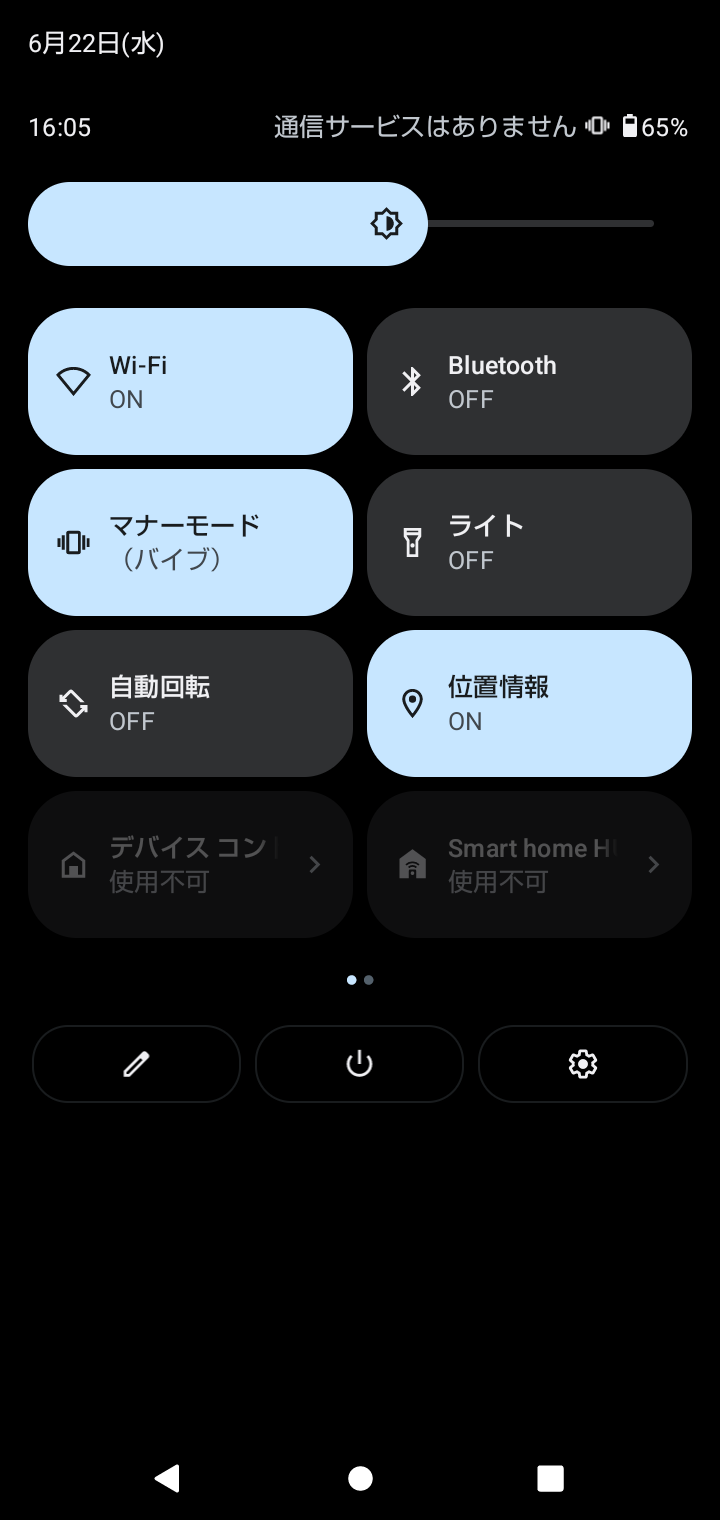Go back using the navigation bar
The image size is (720, 1520).
[167, 1478]
